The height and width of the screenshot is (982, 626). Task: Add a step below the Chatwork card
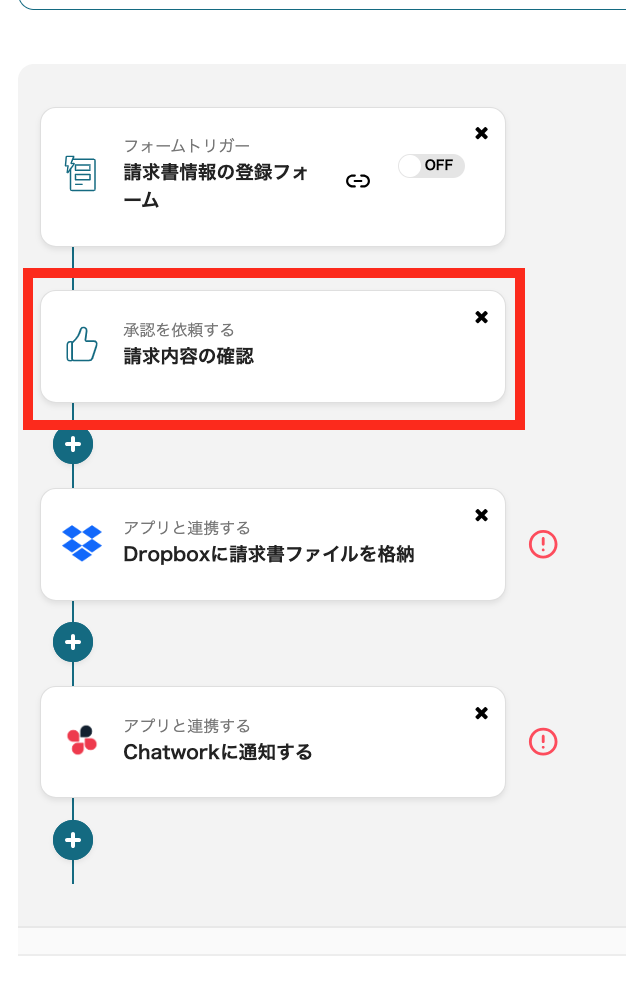click(73, 840)
